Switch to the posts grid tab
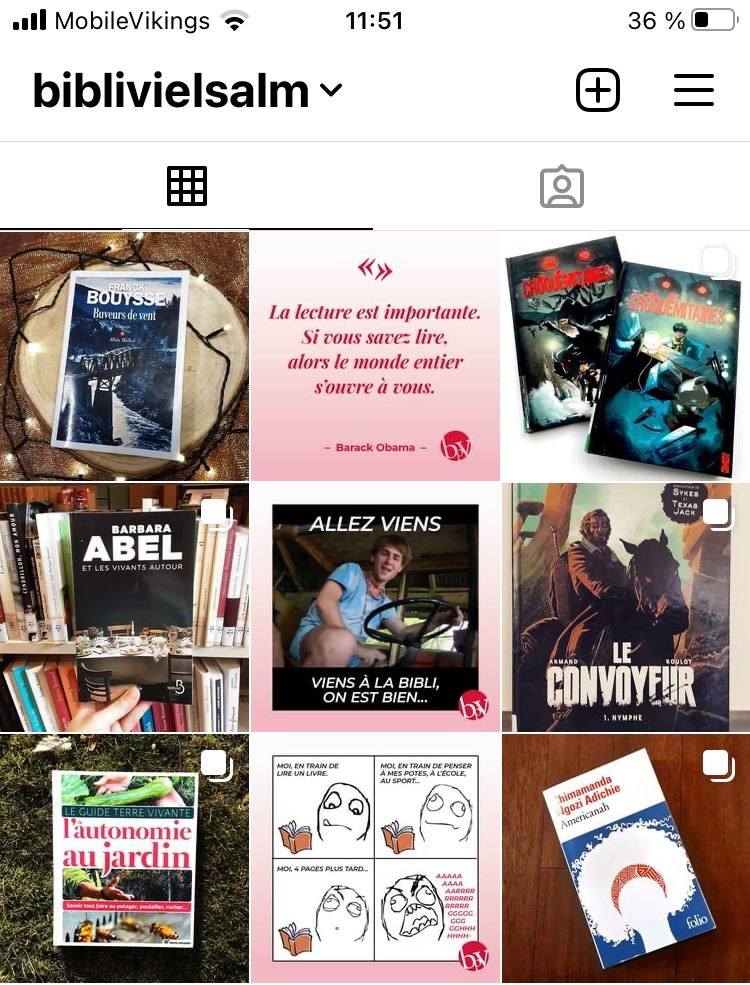This screenshot has height=985, width=750. point(187,186)
